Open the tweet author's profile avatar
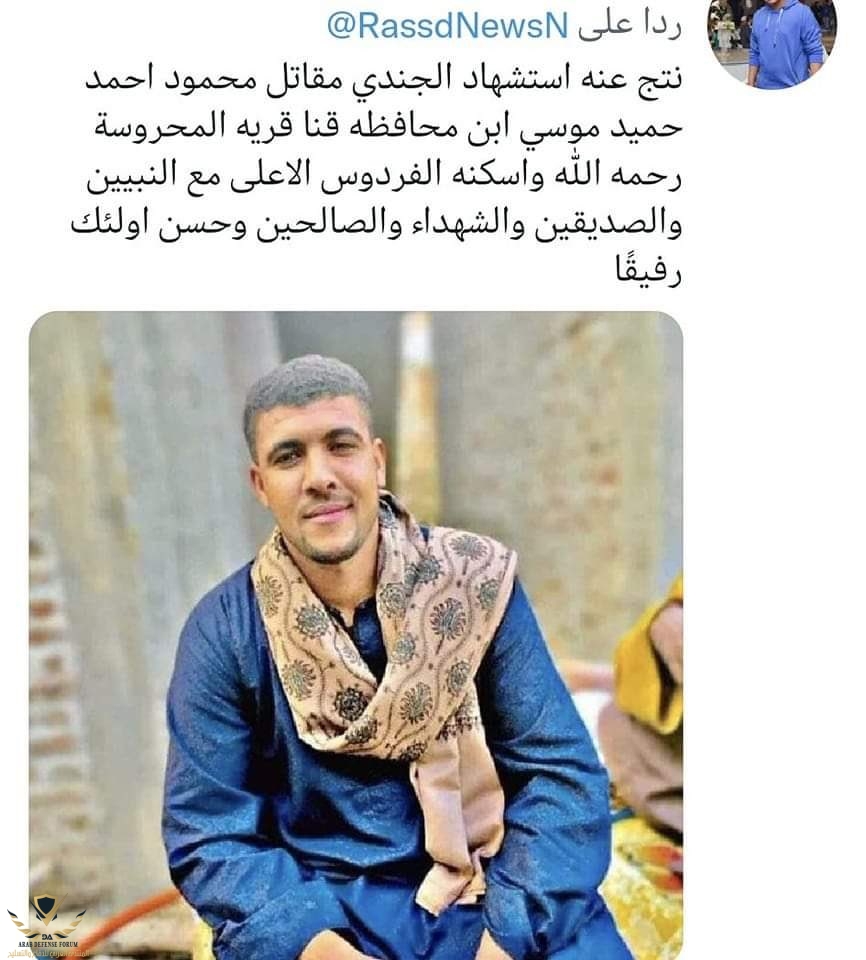Screen dimensions: 866x960 (x=771, y=42)
